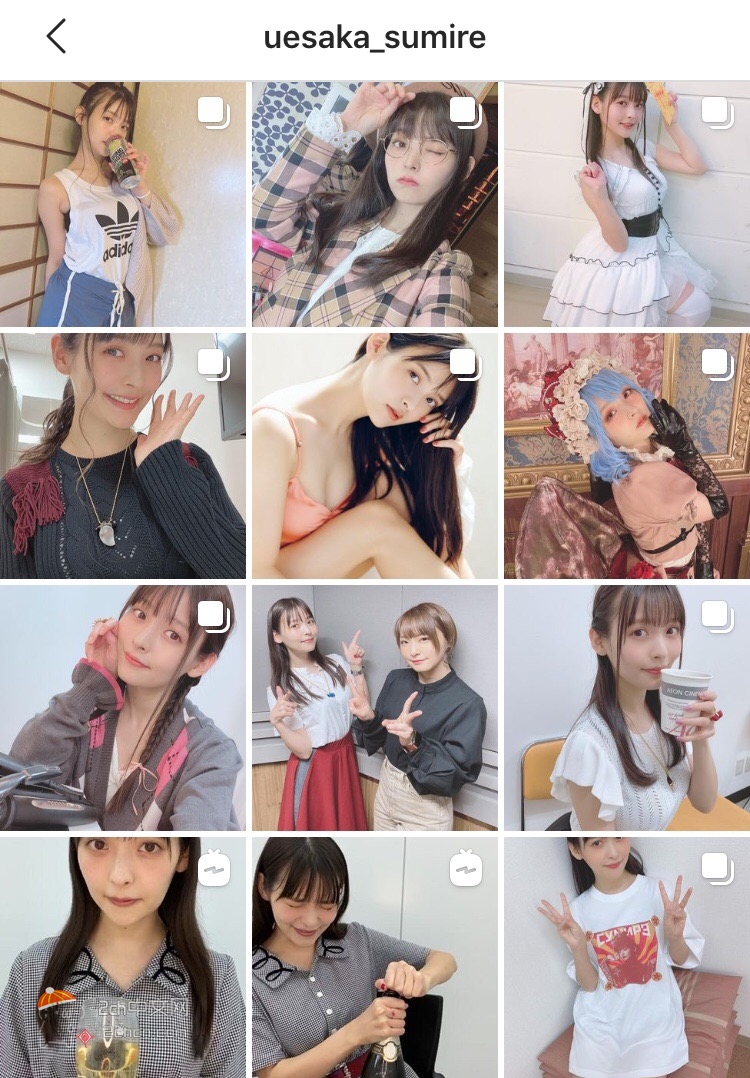The height and width of the screenshot is (1078, 750).
Task: Open the two-person peace sign post
Action: click(x=375, y=708)
